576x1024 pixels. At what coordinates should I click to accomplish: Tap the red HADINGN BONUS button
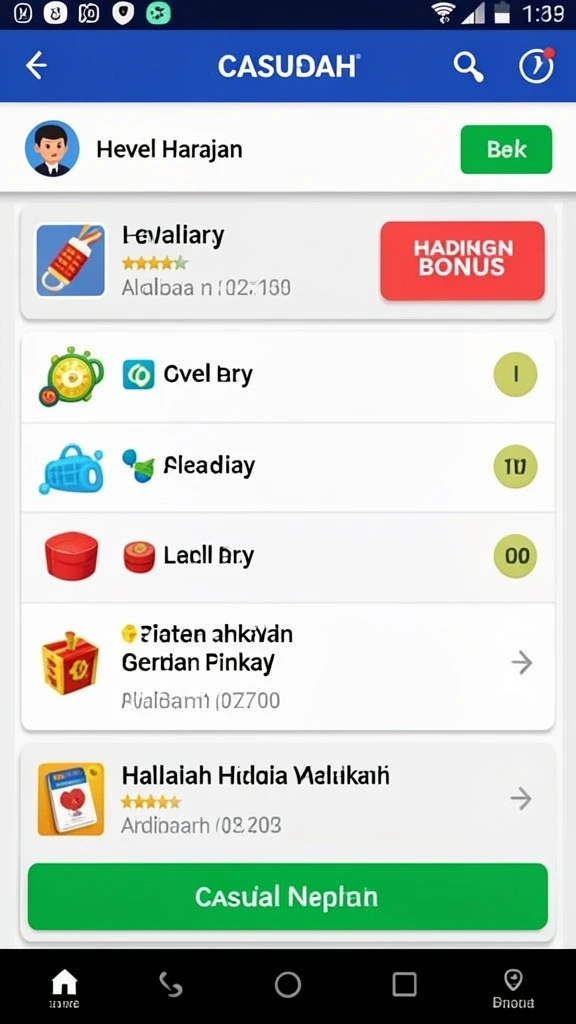(x=462, y=261)
